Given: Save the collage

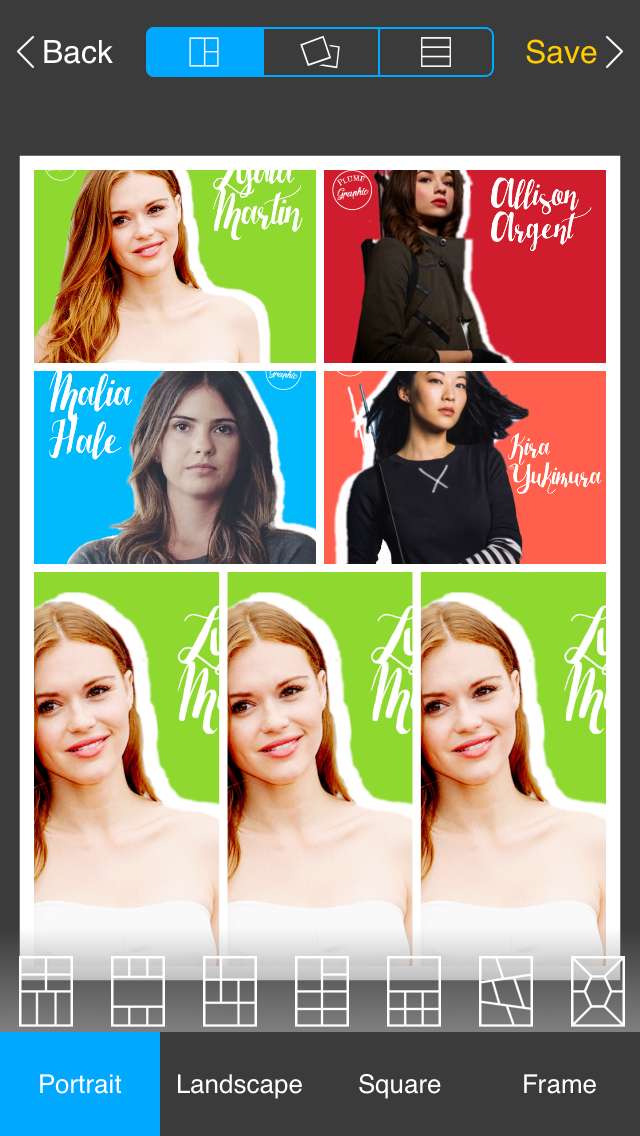Looking at the screenshot, I should [574, 52].
